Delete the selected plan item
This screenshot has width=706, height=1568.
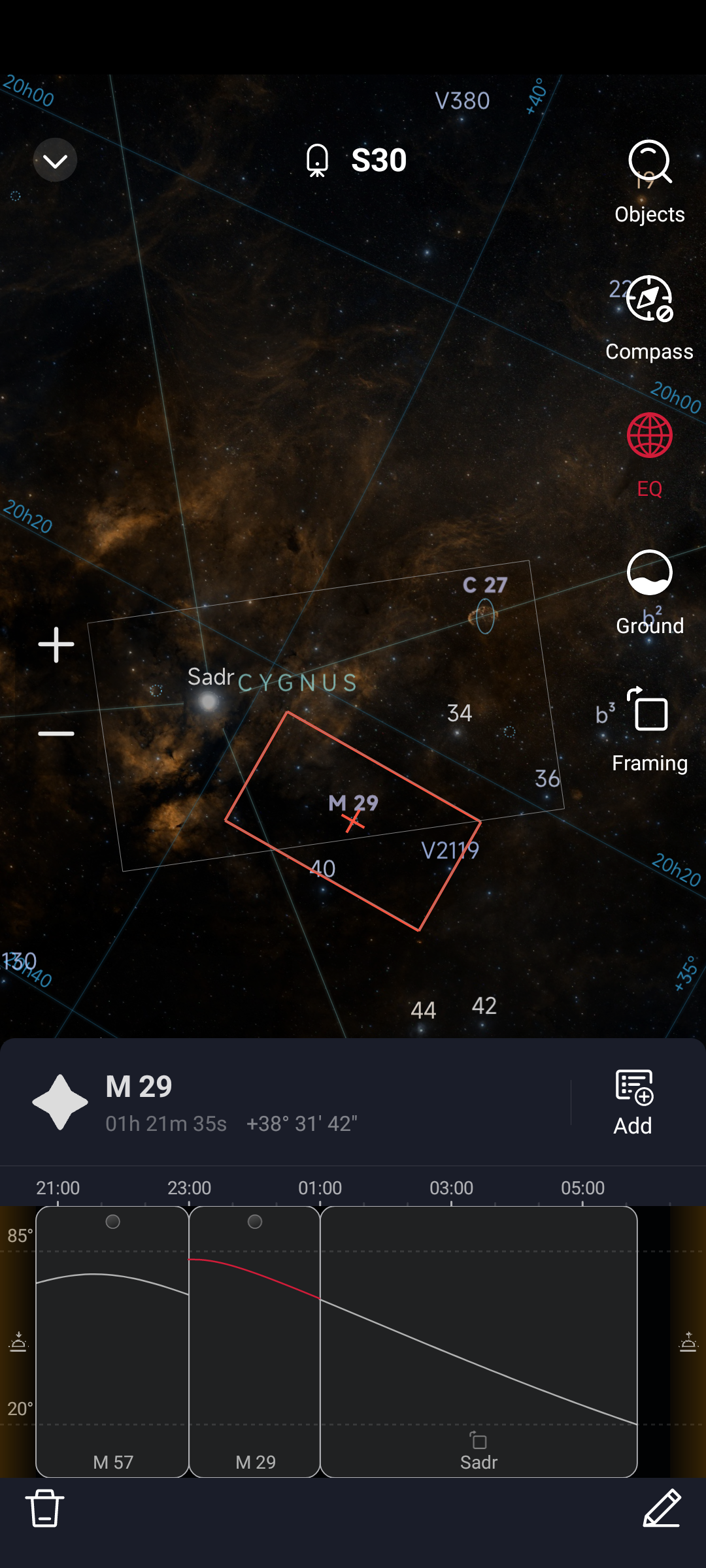click(44, 1508)
